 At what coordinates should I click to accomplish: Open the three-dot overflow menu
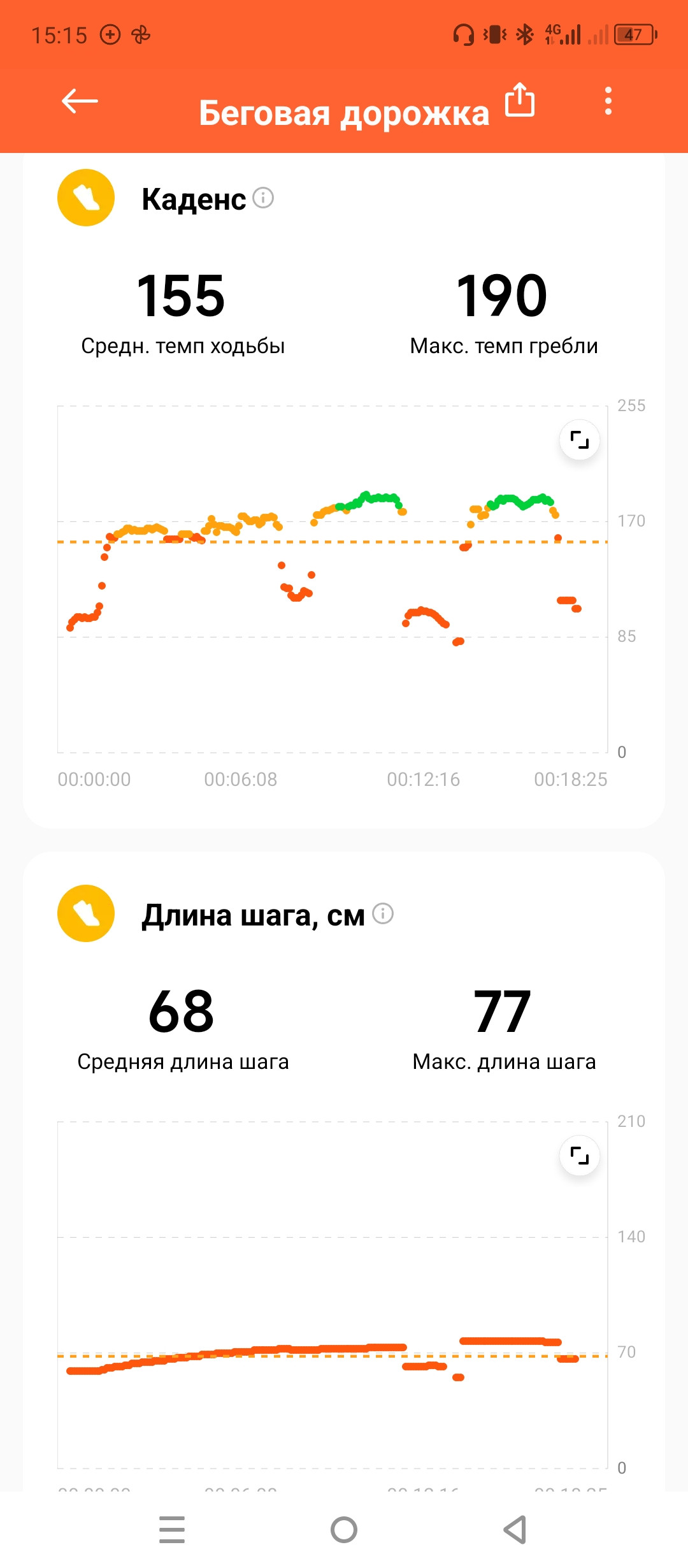[608, 101]
